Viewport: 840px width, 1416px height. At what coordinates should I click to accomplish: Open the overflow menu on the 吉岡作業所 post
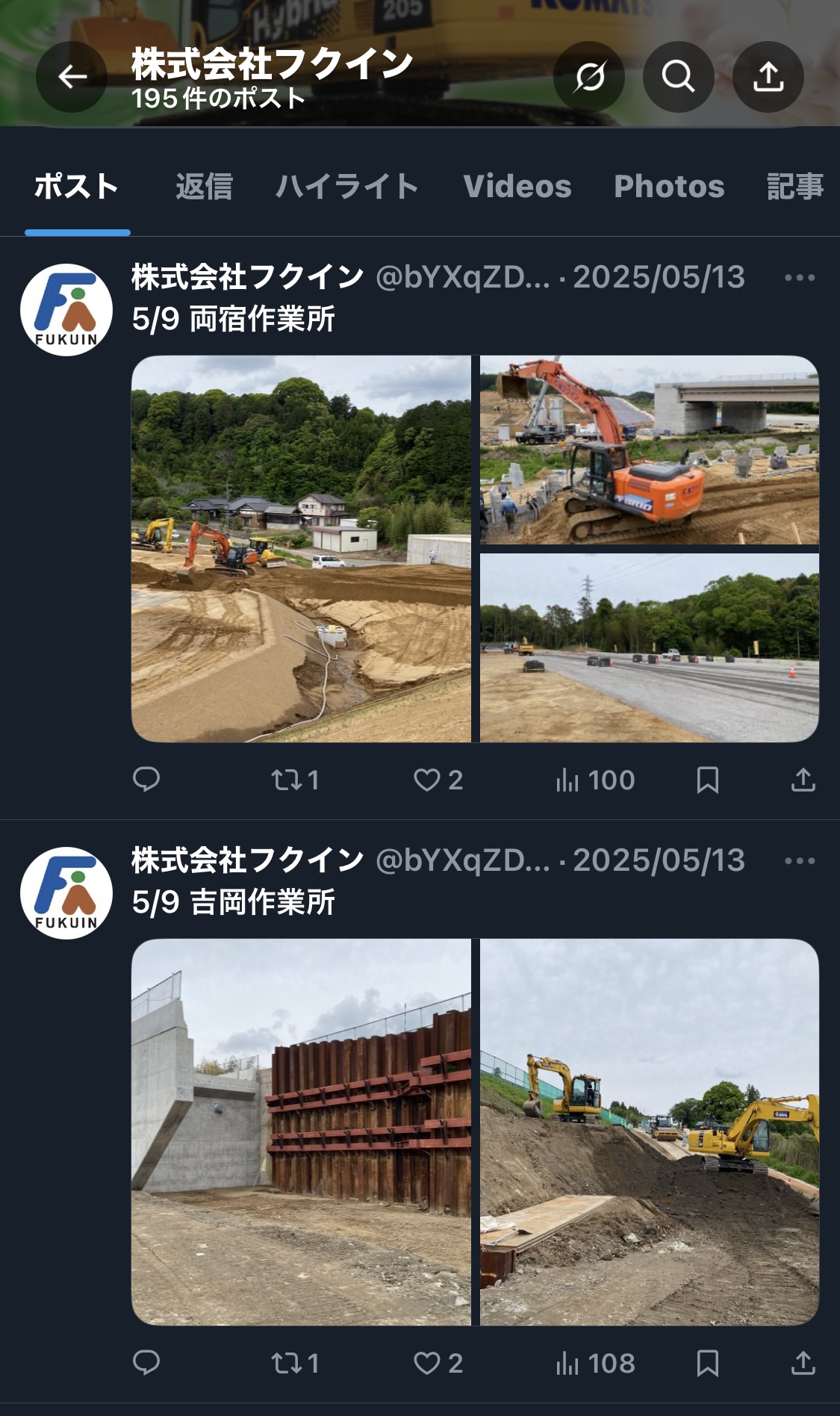click(799, 861)
